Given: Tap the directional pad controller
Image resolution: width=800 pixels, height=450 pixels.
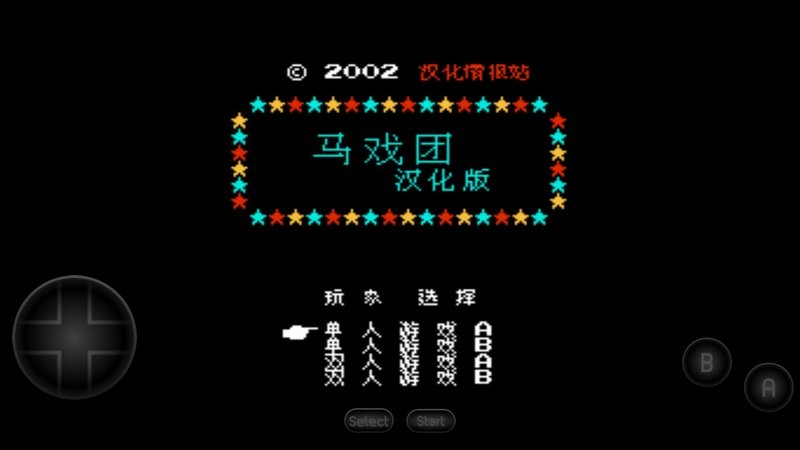Looking at the screenshot, I should click(x=74, y=338).
